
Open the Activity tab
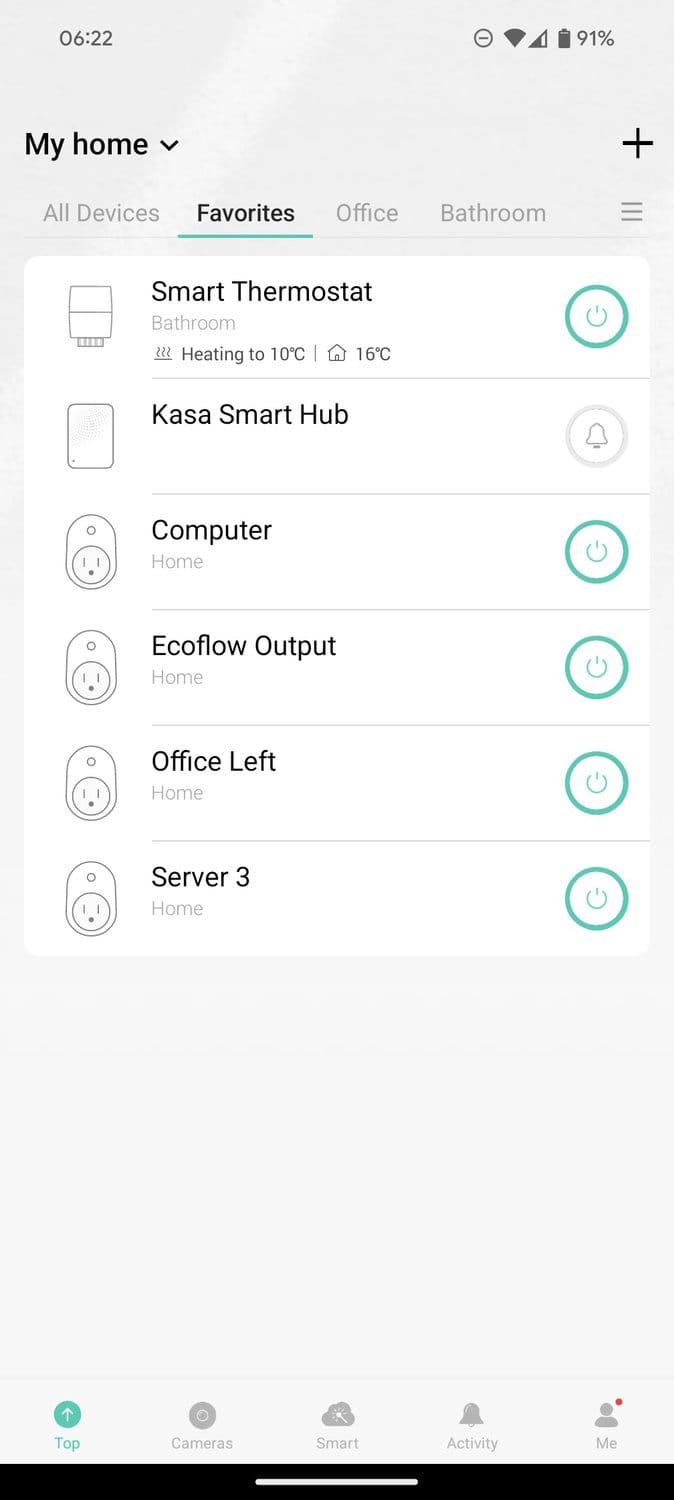[x=472, y=1425]
